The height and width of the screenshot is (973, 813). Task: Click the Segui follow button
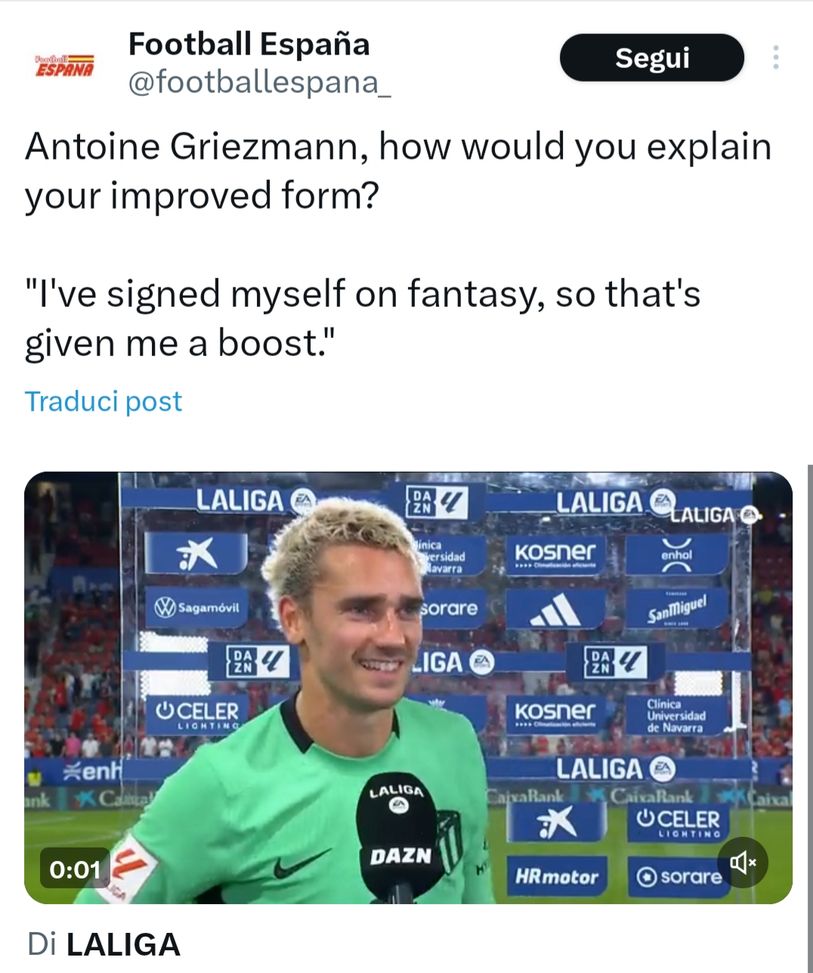pyautogui.click(x=651, y=58)
